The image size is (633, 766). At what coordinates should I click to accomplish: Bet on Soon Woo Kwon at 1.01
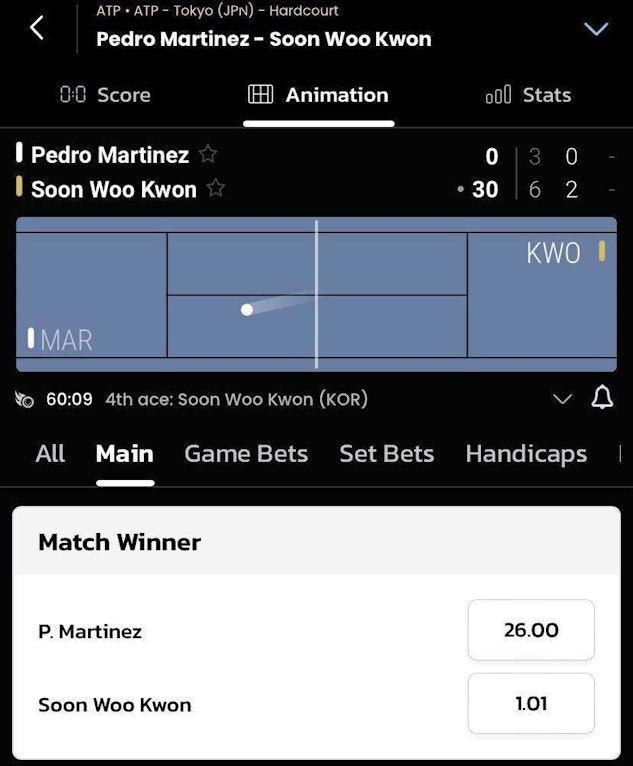point(531,703)
